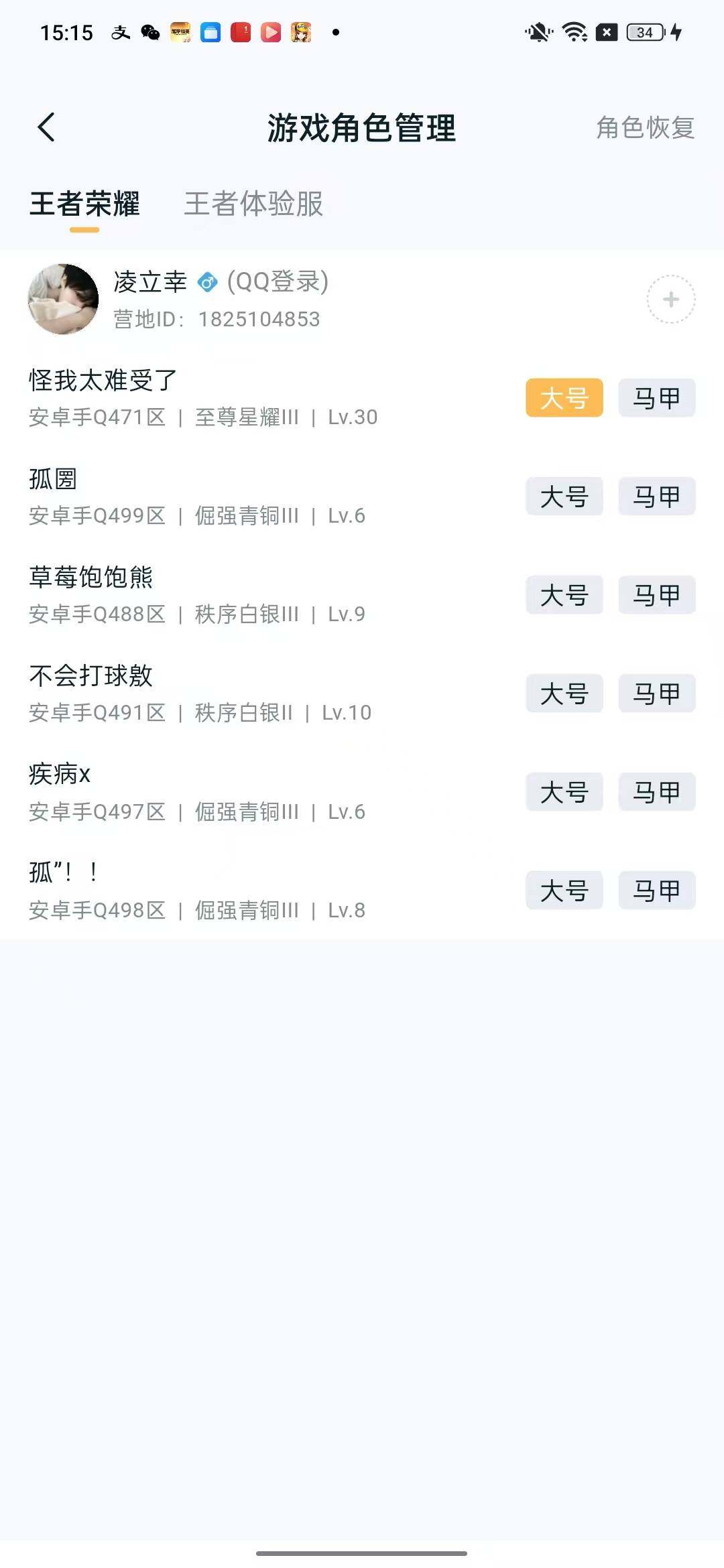Screen dimensions: 724x1568
Task: Mark 怪我太难受了 as 马甲
Action: (656, 397)
